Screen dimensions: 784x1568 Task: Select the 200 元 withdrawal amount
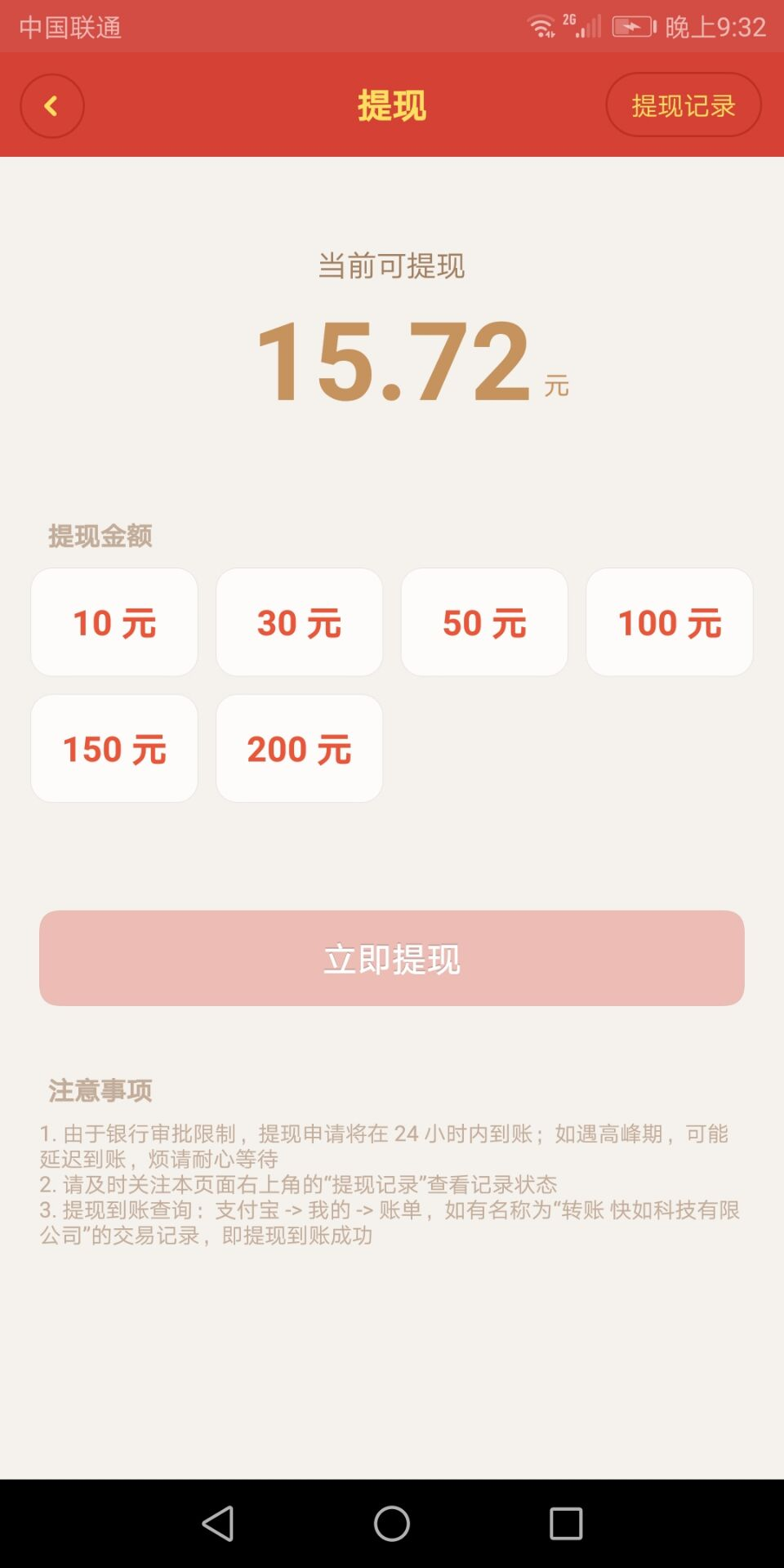point(299,749)
